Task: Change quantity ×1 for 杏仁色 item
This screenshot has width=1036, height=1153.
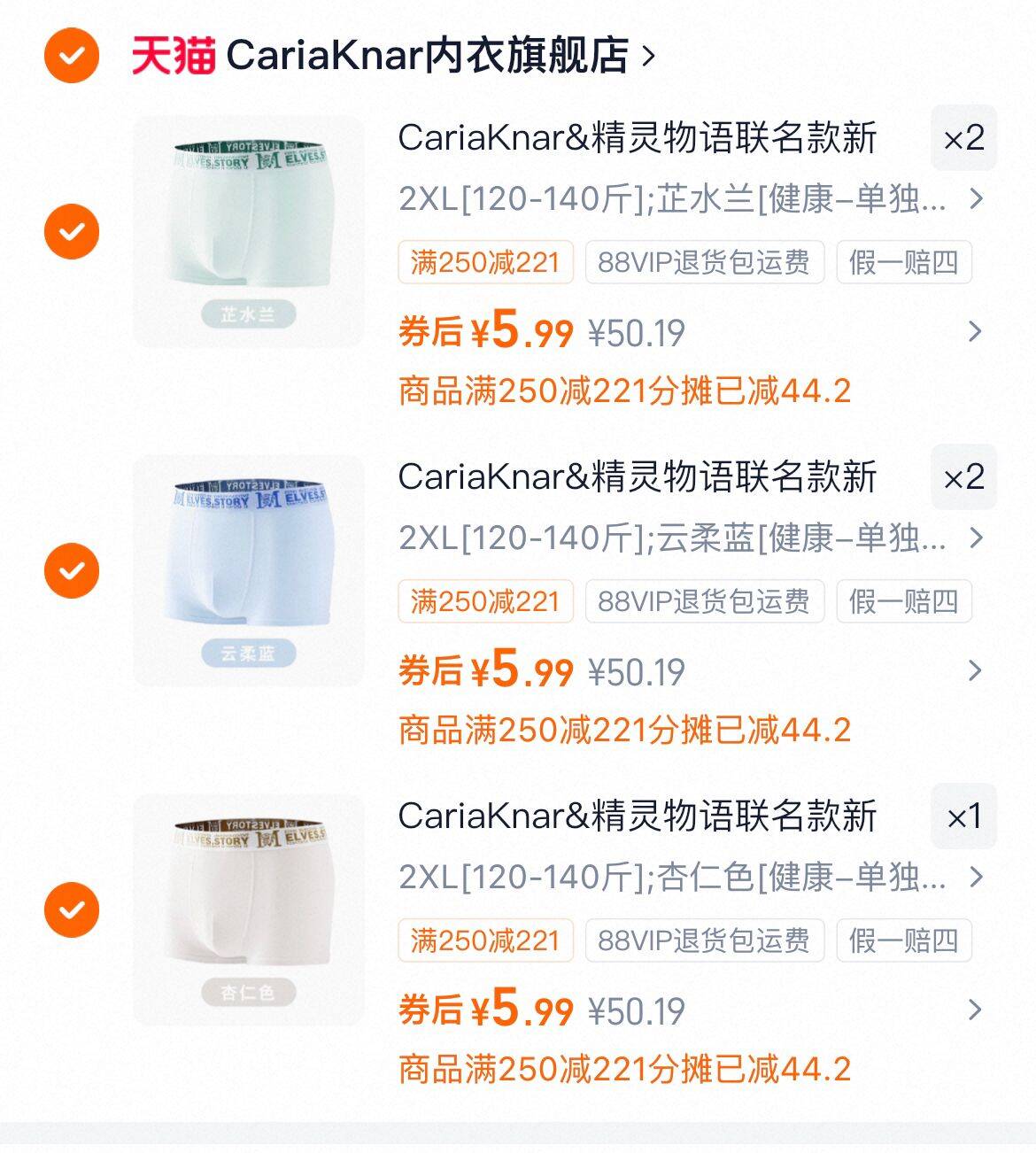Action: (x=963, y=816)
